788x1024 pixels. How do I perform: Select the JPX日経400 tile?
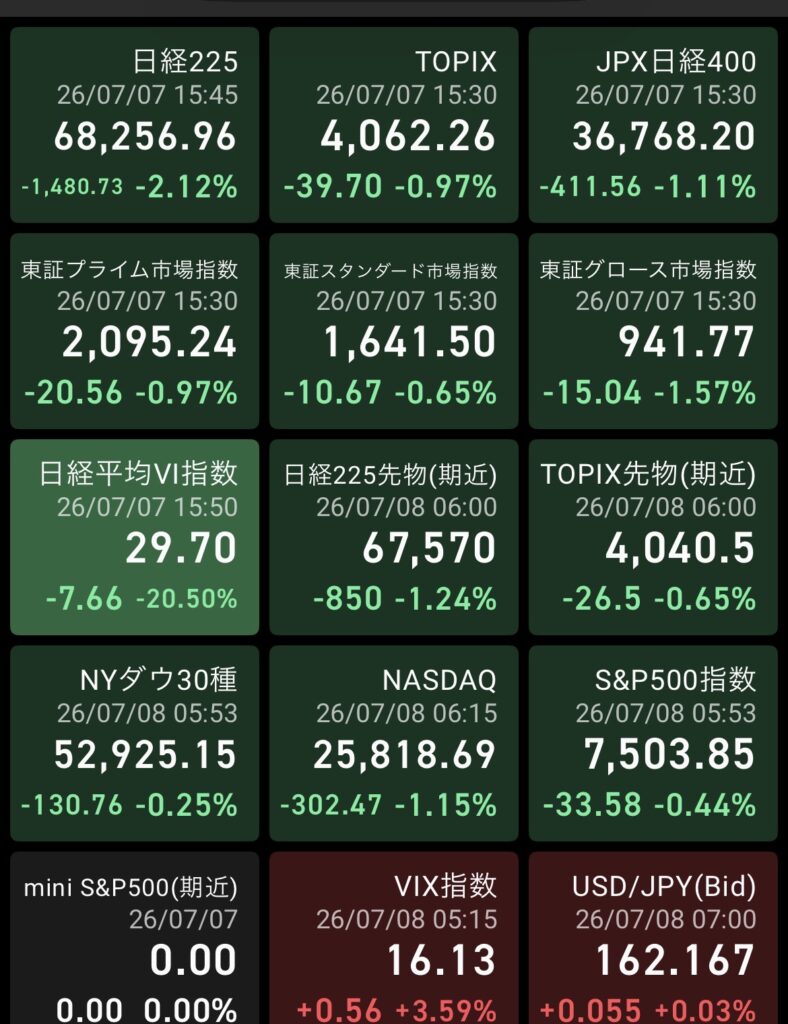653,125
